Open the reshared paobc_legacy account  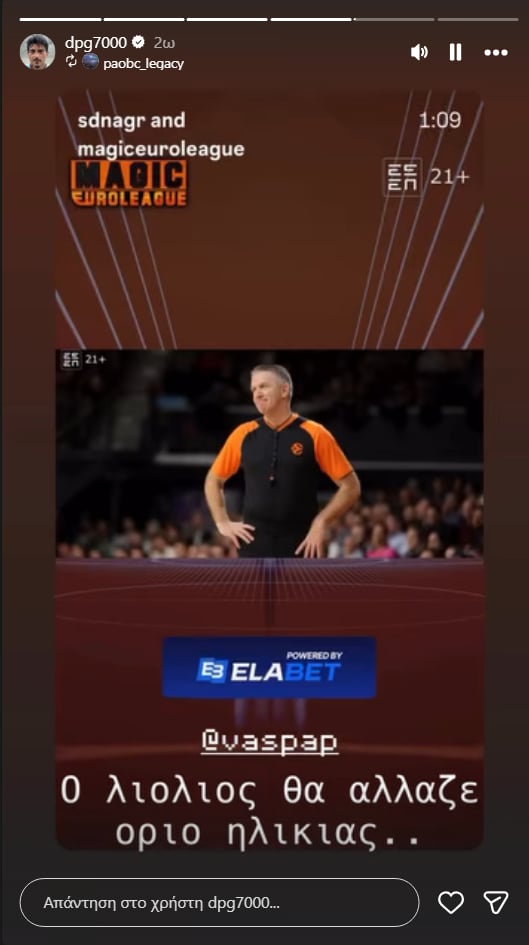point(143,63)
